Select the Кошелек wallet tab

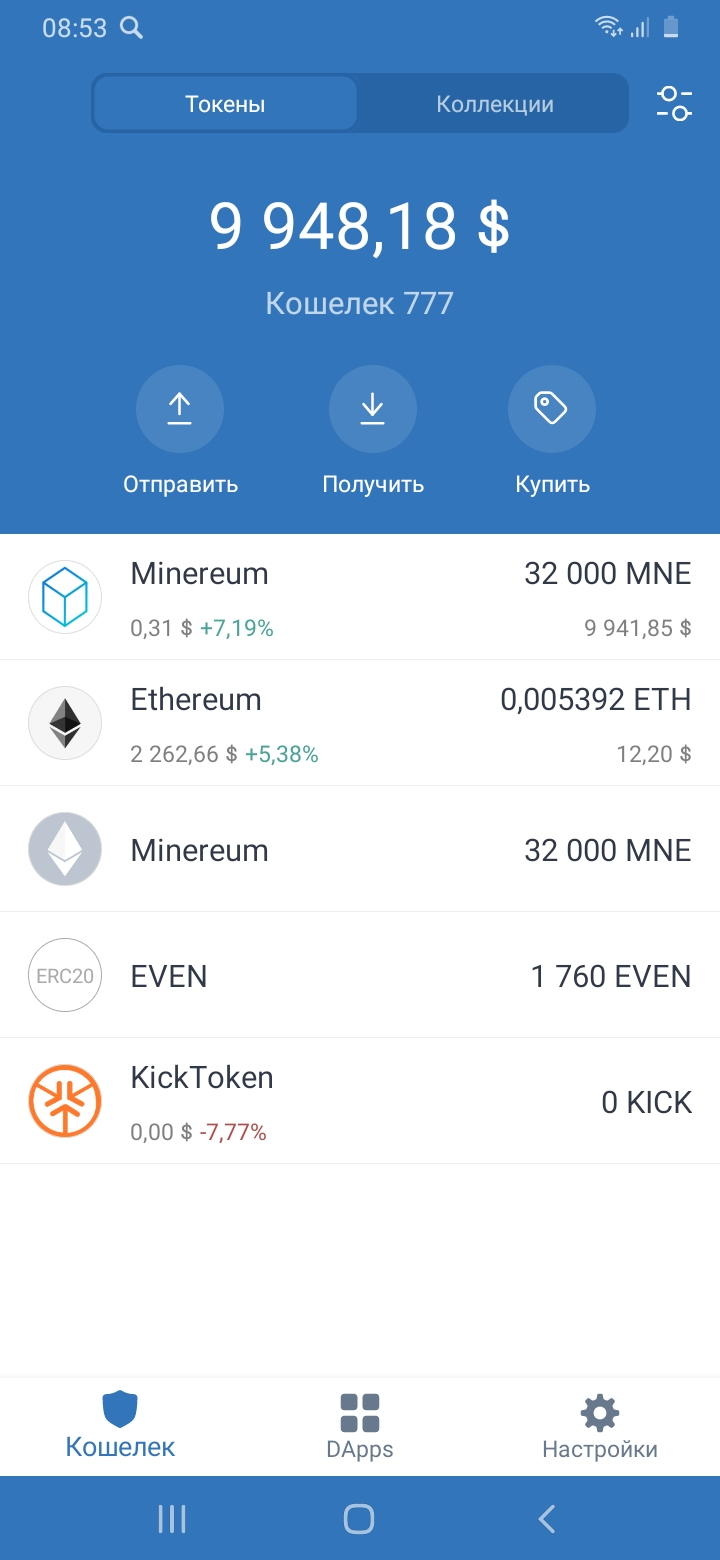pos(120,1426)
